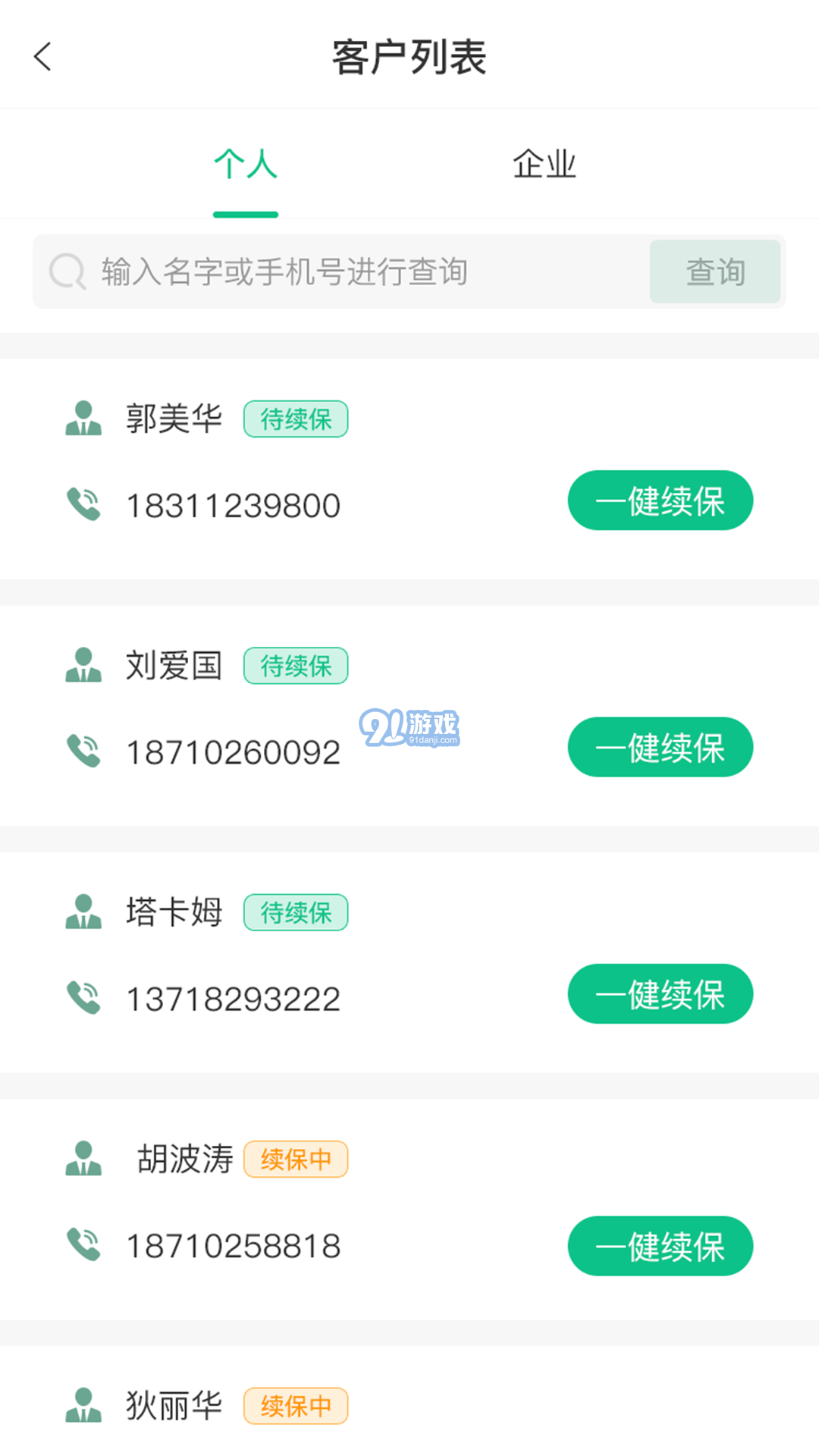Screen dimensions: 819x1456
Task: Tap 一健续保 for customer 郭美华
Action: (660, 500)
